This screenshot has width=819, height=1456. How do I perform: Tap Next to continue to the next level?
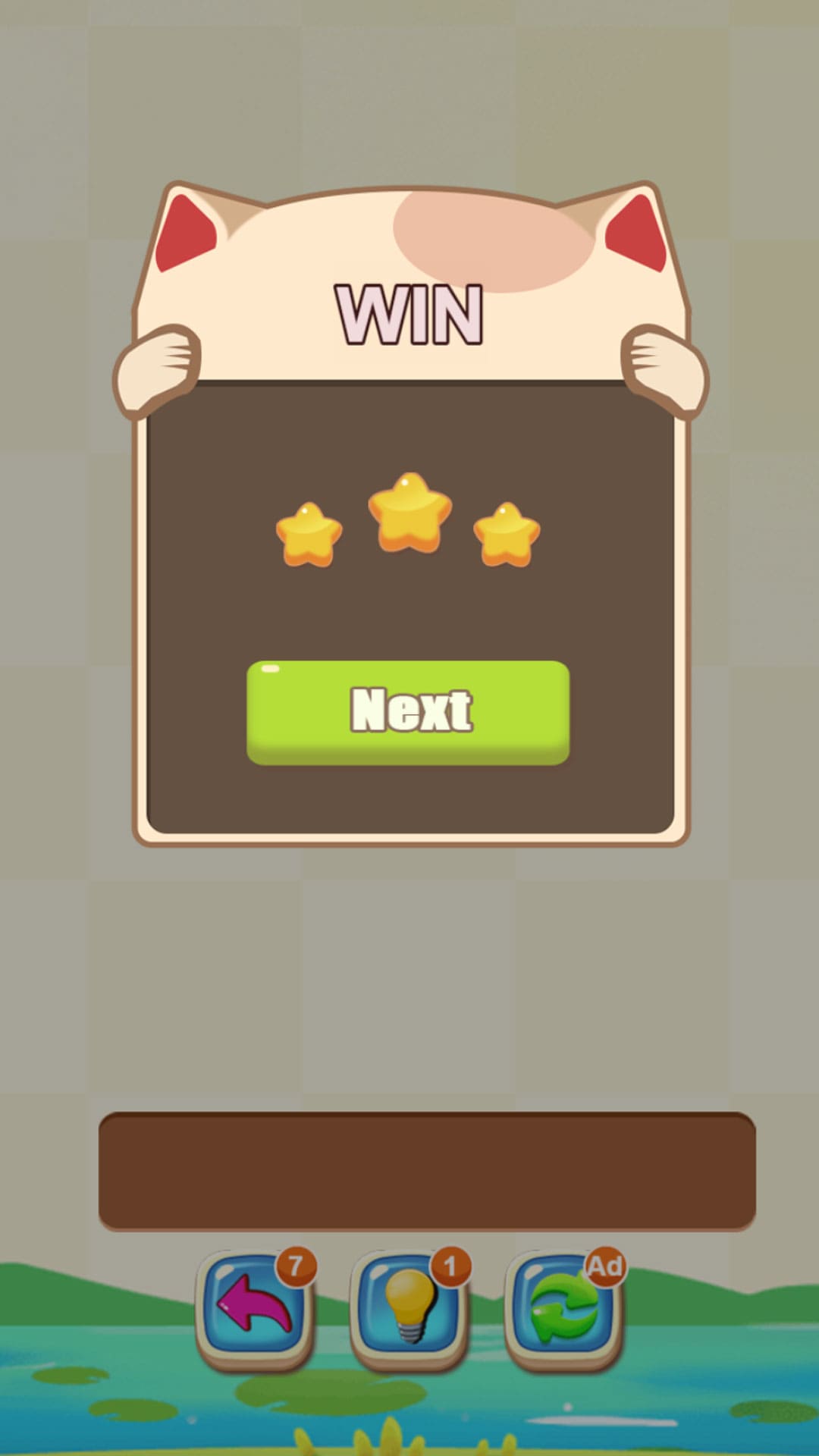[408, 711]
